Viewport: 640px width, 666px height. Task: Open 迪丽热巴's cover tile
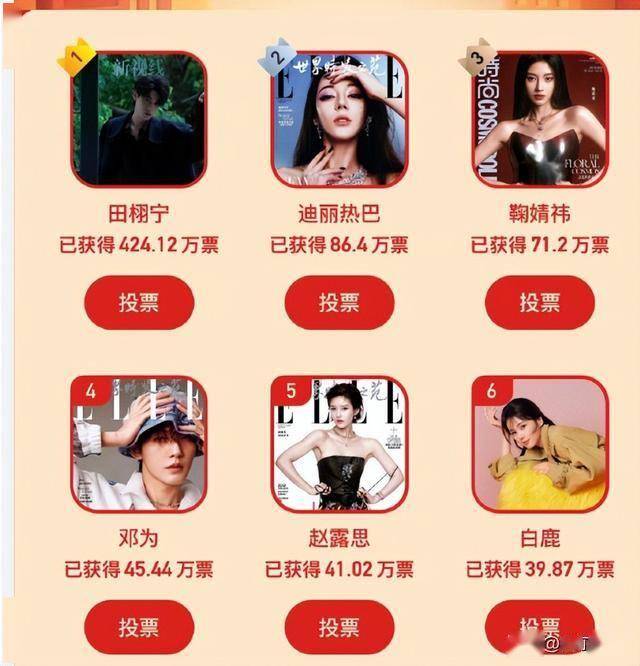tap(339, 120)
